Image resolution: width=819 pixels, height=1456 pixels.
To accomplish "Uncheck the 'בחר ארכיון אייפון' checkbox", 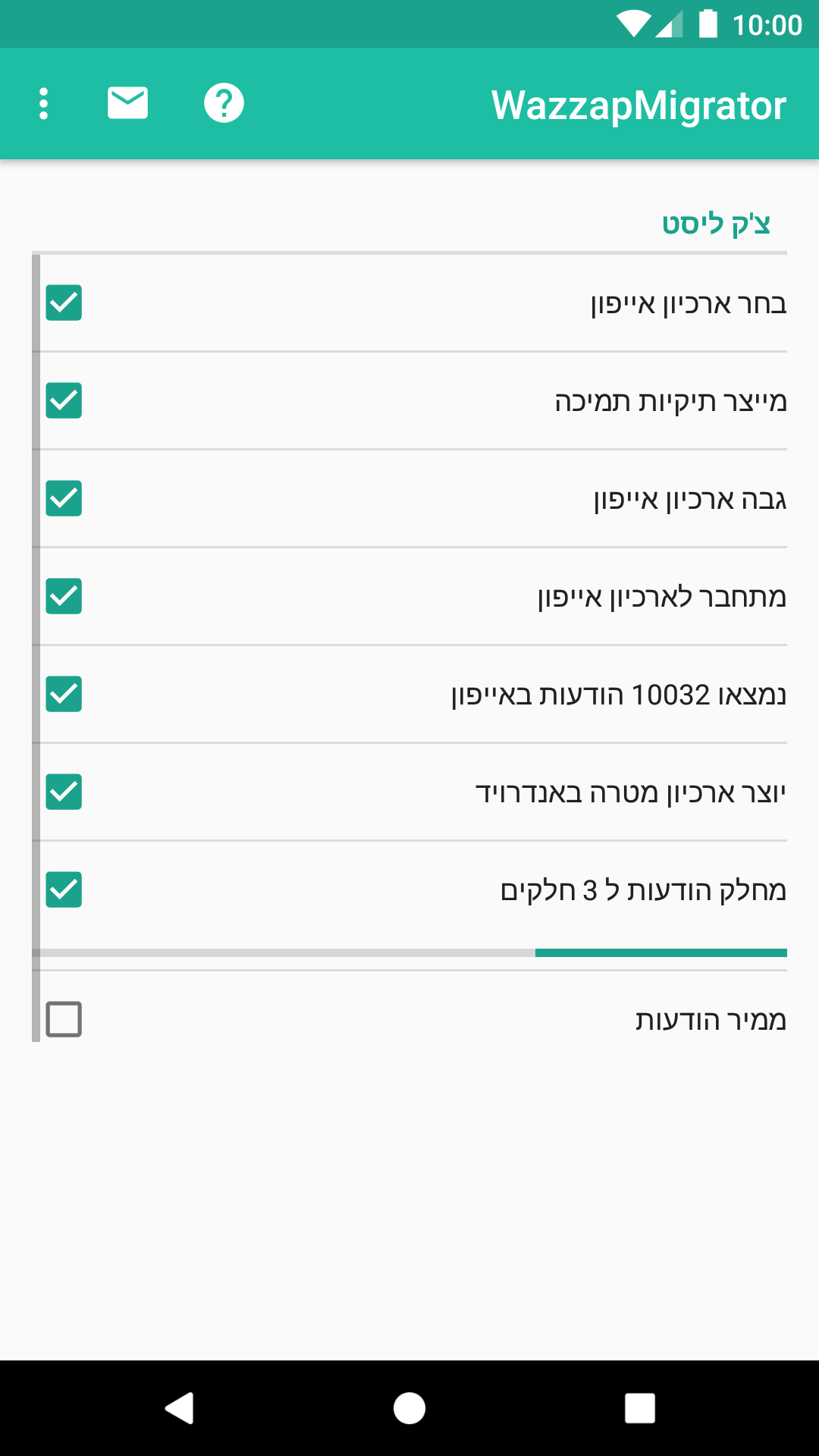I will 64,303.
